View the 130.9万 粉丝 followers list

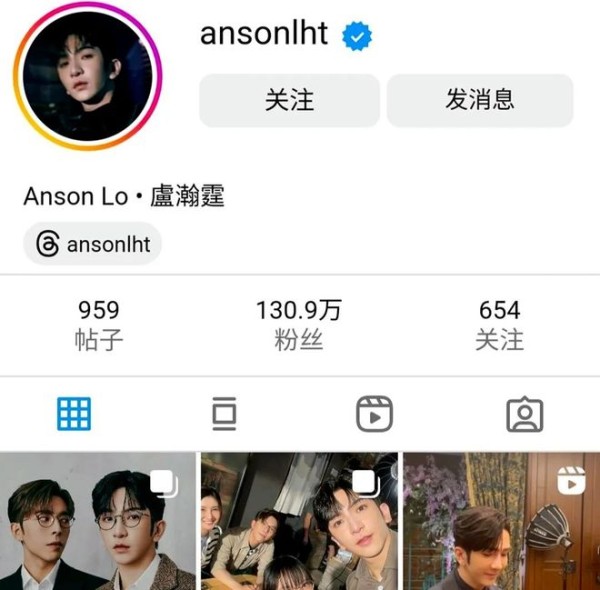coord(298,325)
